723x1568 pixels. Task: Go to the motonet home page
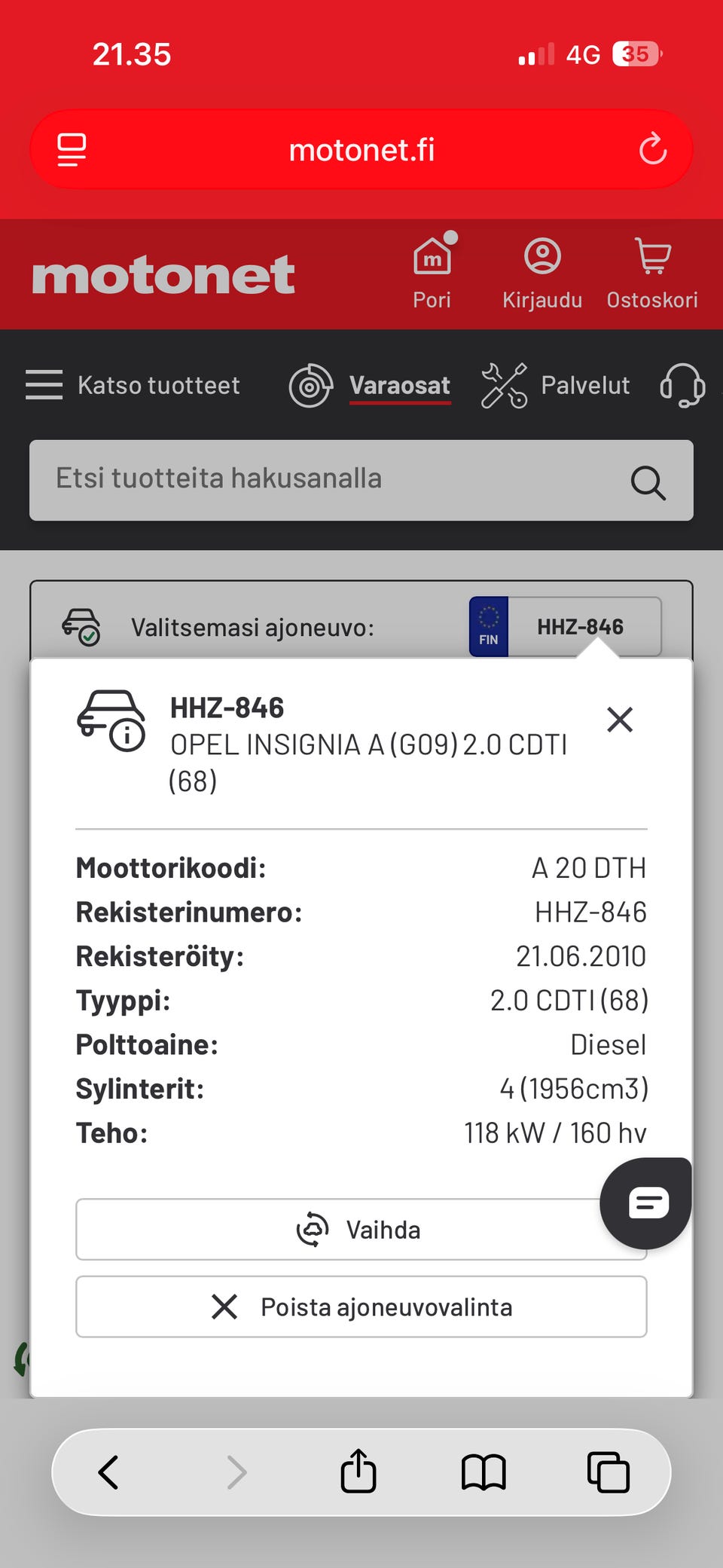click(163, 275)
